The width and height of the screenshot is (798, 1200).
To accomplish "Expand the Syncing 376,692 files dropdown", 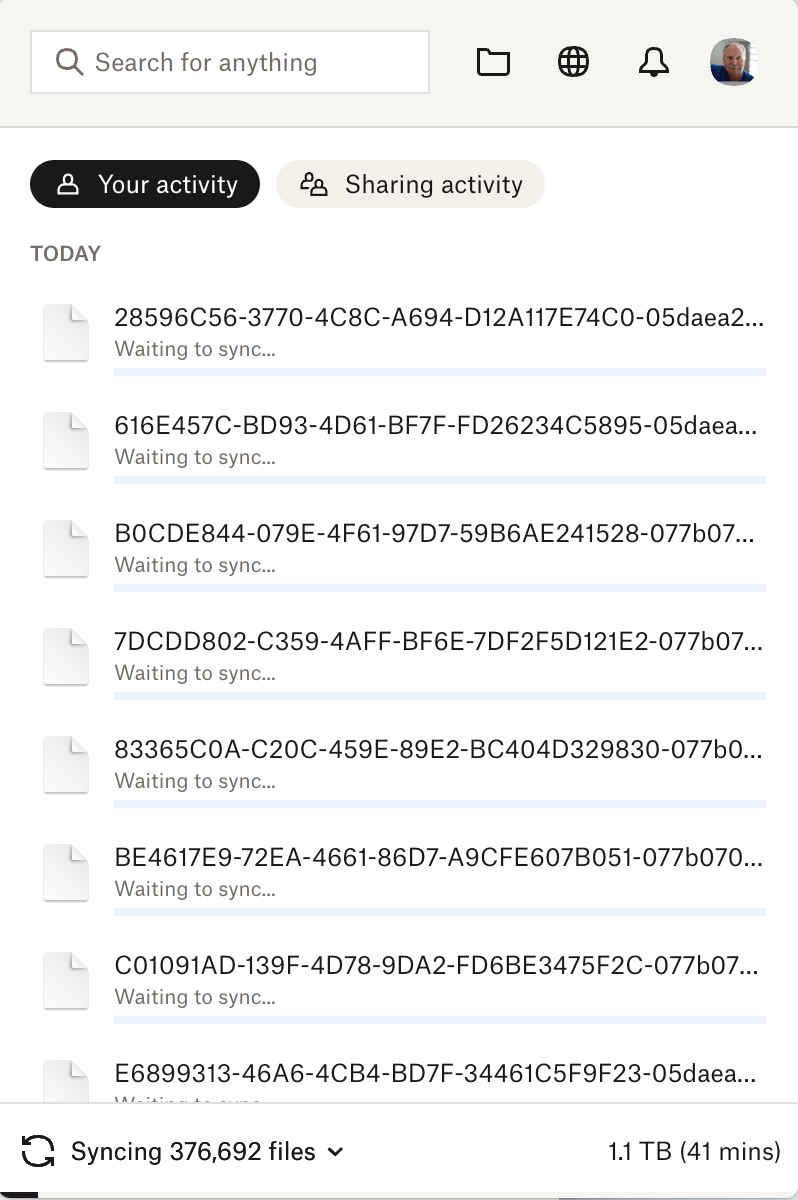I will pos(207,1152).
